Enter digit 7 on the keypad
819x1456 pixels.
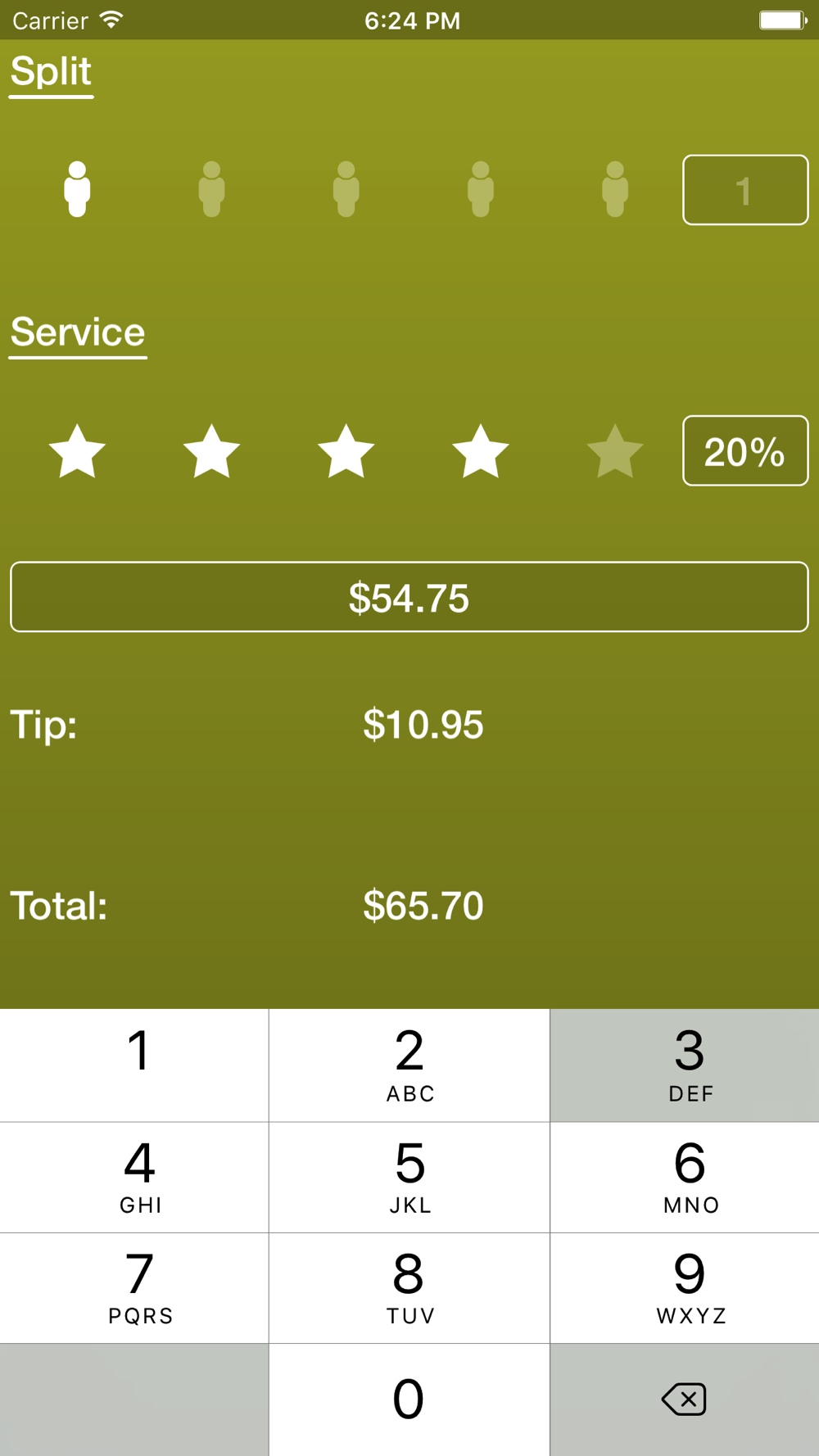(134, 1288)
